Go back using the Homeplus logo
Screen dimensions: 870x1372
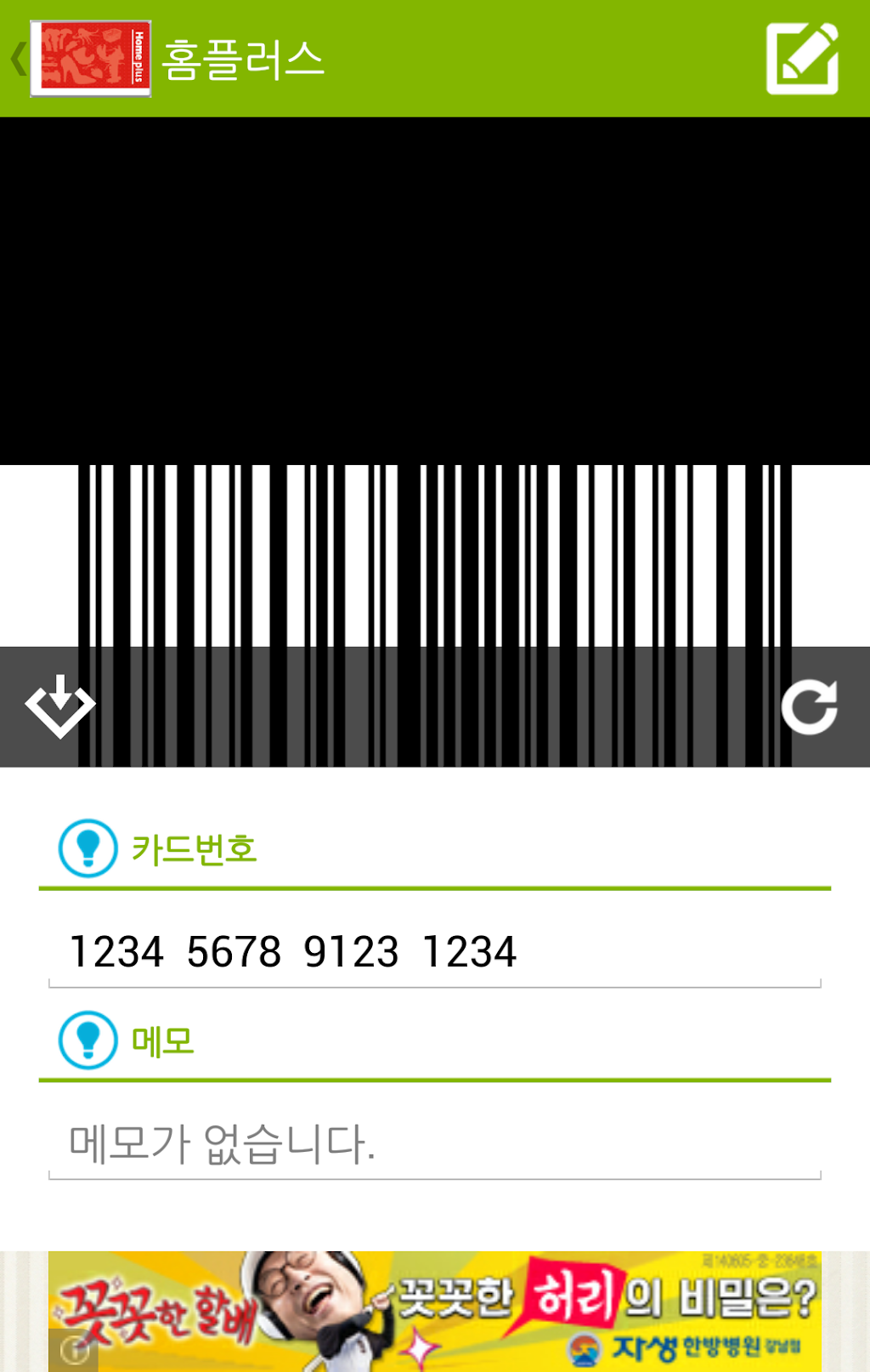(x=89, y=59)
